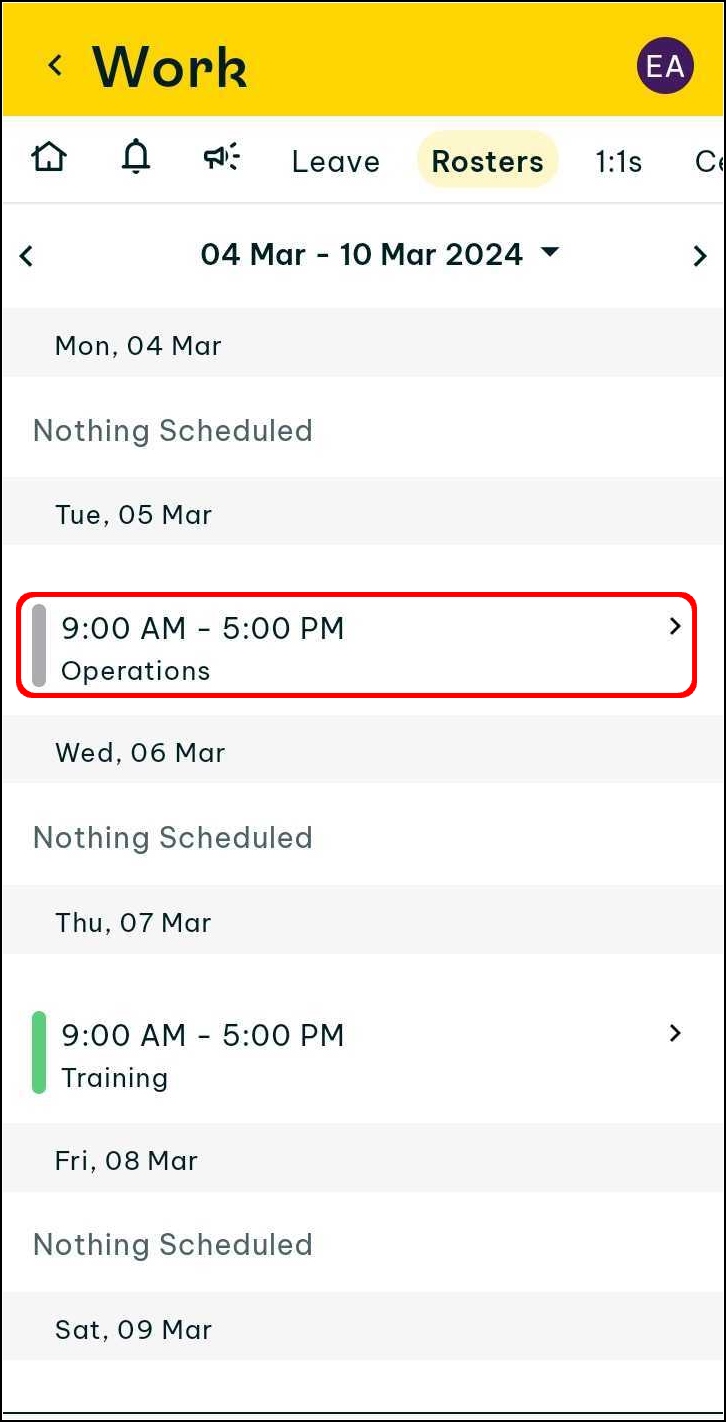Open the Training shift on Thursday
Viewport: 726px width, 1422px height.
pos(357,1053)
